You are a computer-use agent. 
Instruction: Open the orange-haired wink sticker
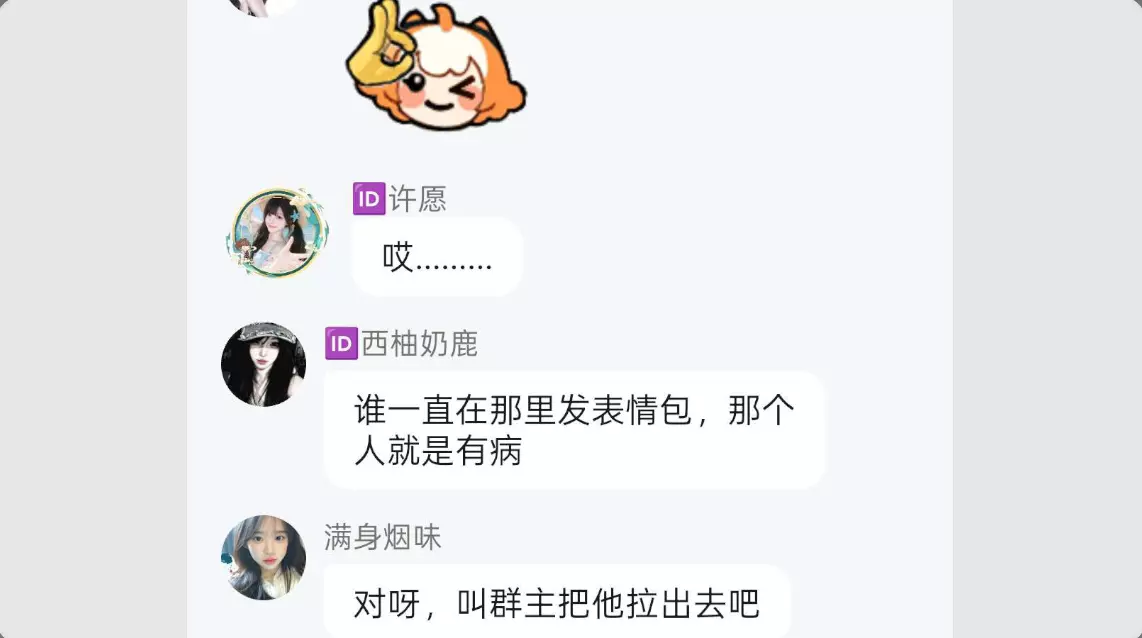point(437,68)
